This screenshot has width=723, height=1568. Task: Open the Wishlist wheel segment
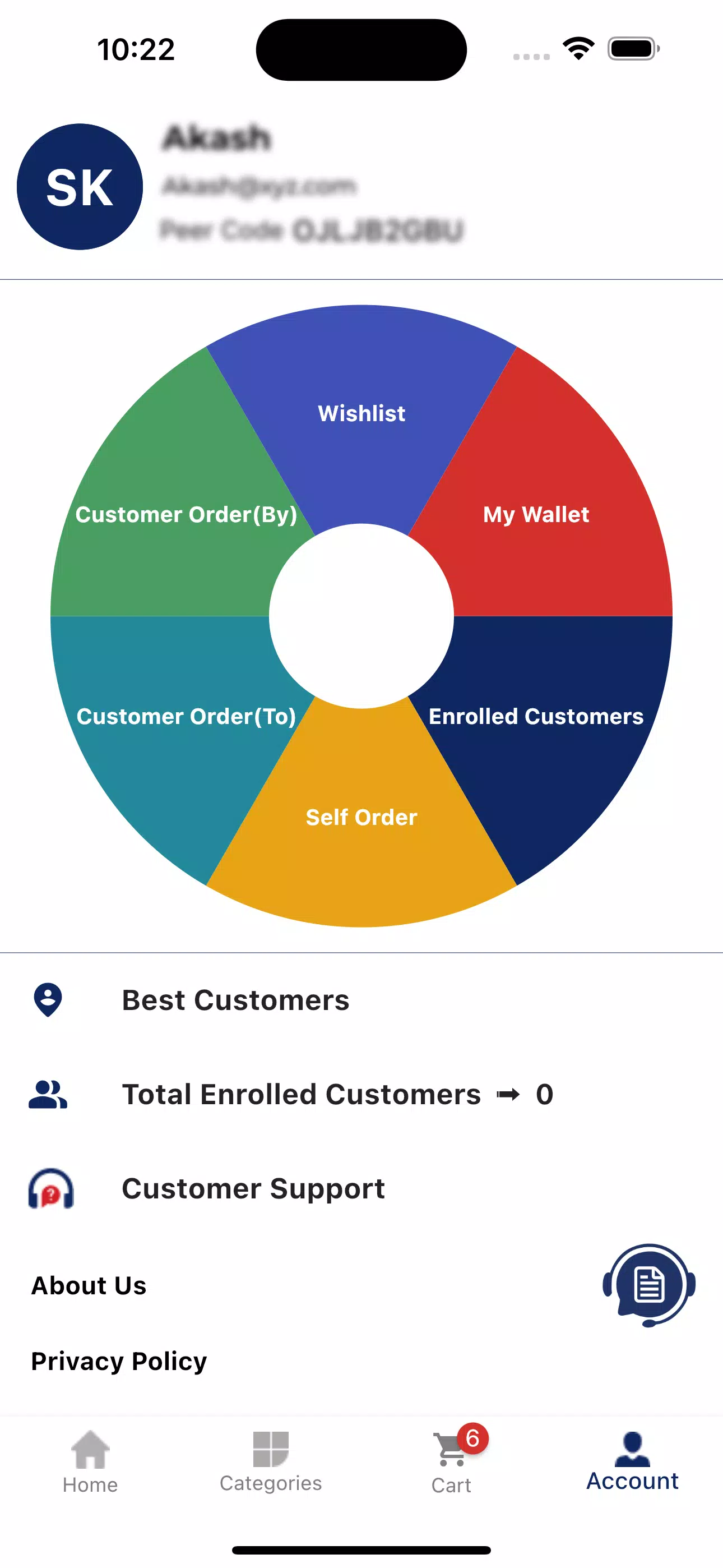[361, 414]
